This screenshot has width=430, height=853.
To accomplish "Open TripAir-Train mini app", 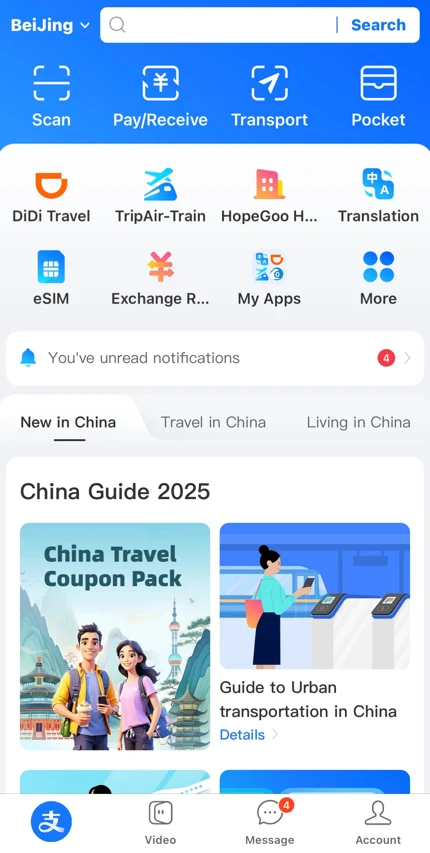I will [160, 196].
